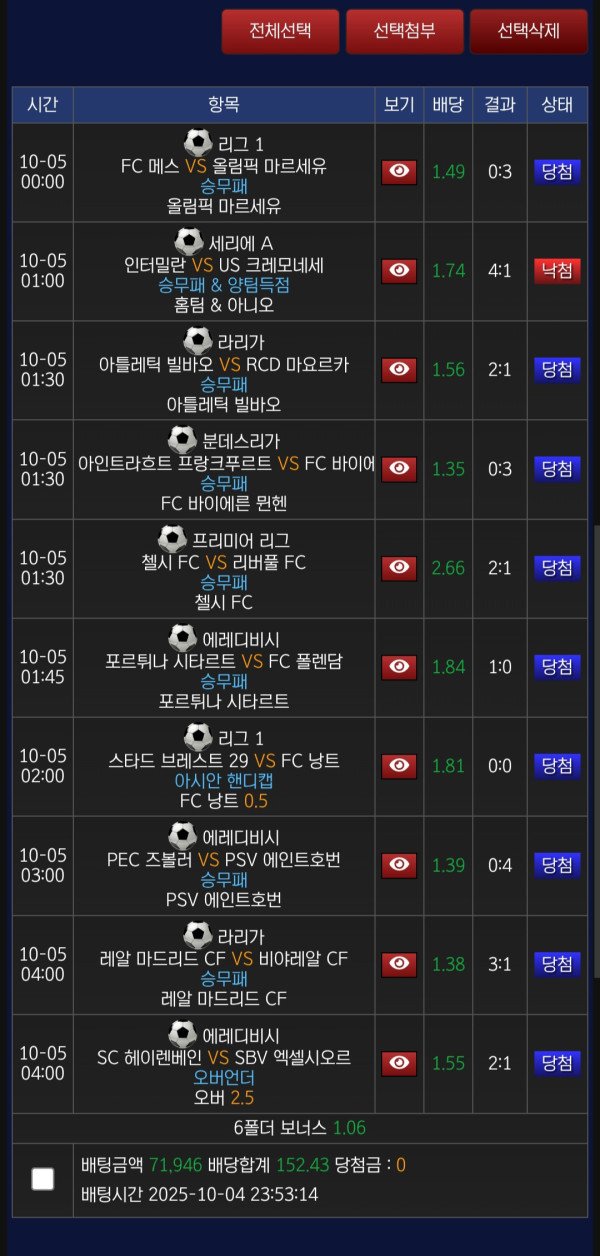Tap the 선택삭제 button
Image resolution: width=600 pixels, height=1256 pixels.
[528, 31]
